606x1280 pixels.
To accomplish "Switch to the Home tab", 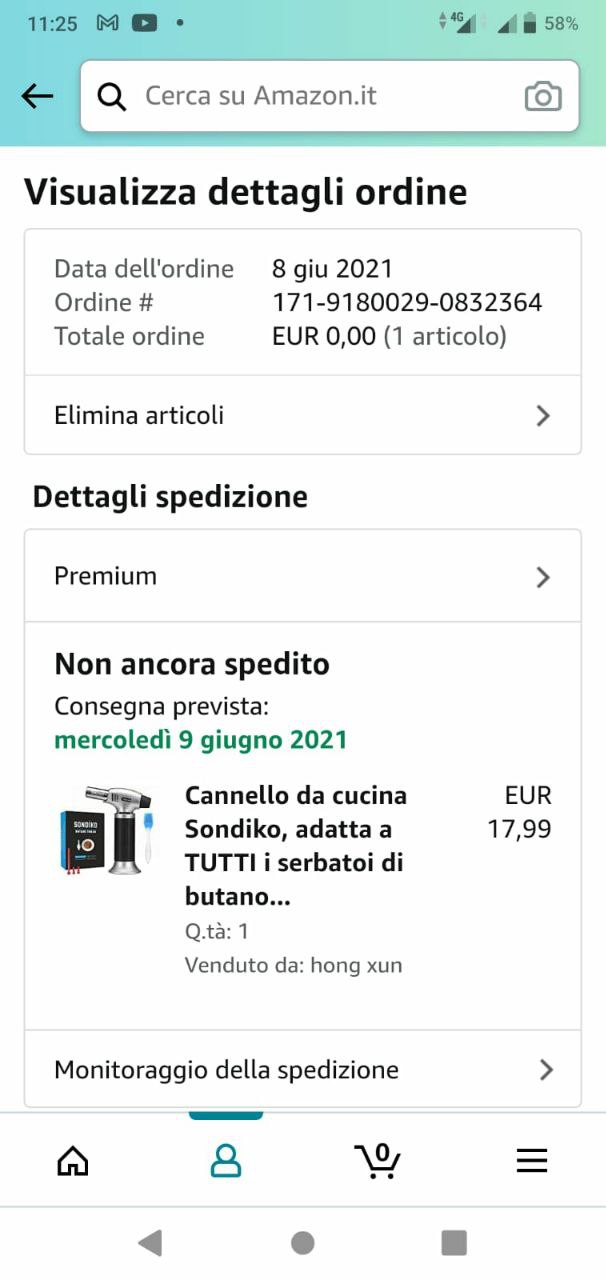I will (x=73, y=1160).
